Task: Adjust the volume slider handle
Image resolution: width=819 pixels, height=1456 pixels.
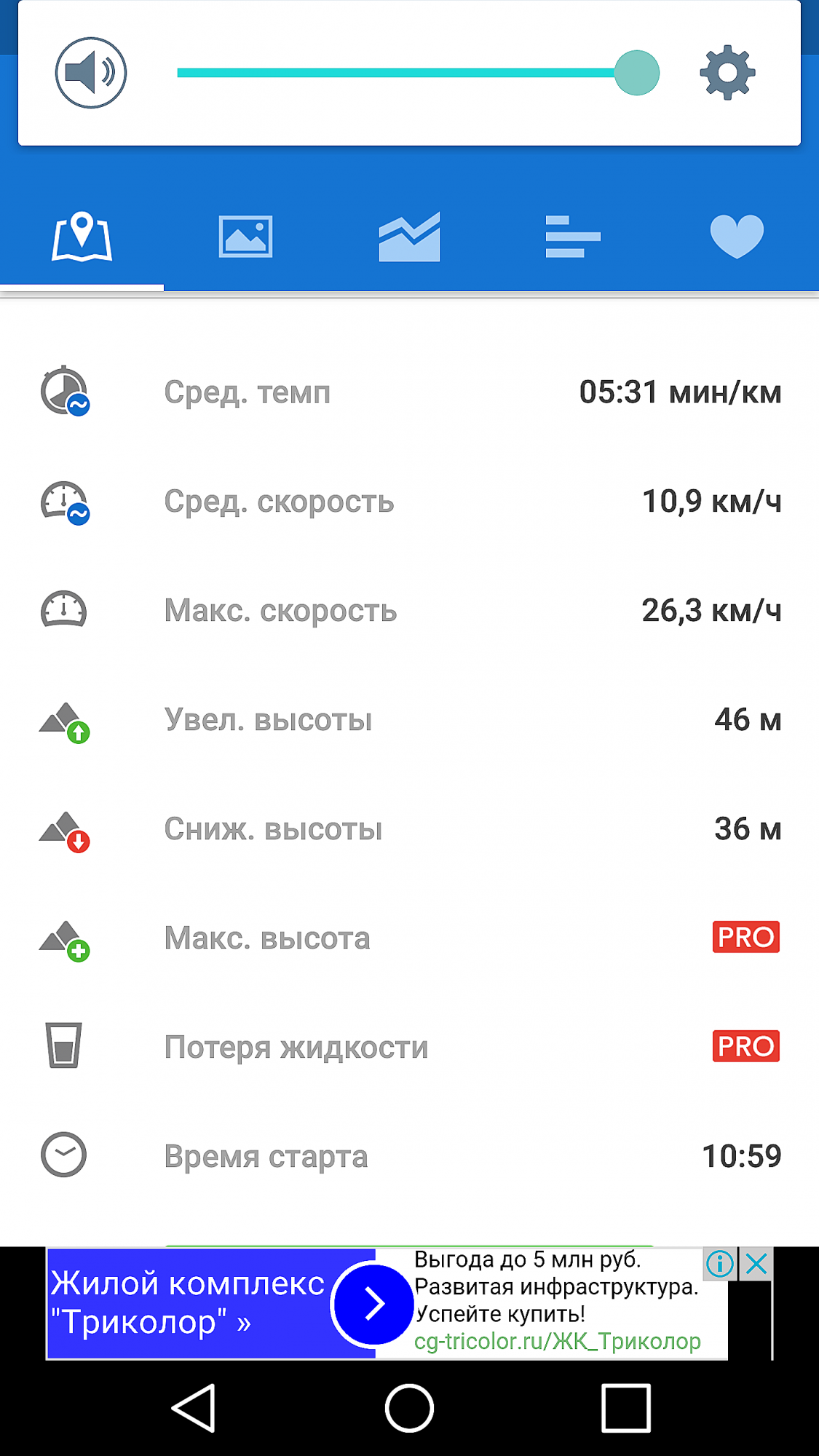Action: click(x=636, y=73)
